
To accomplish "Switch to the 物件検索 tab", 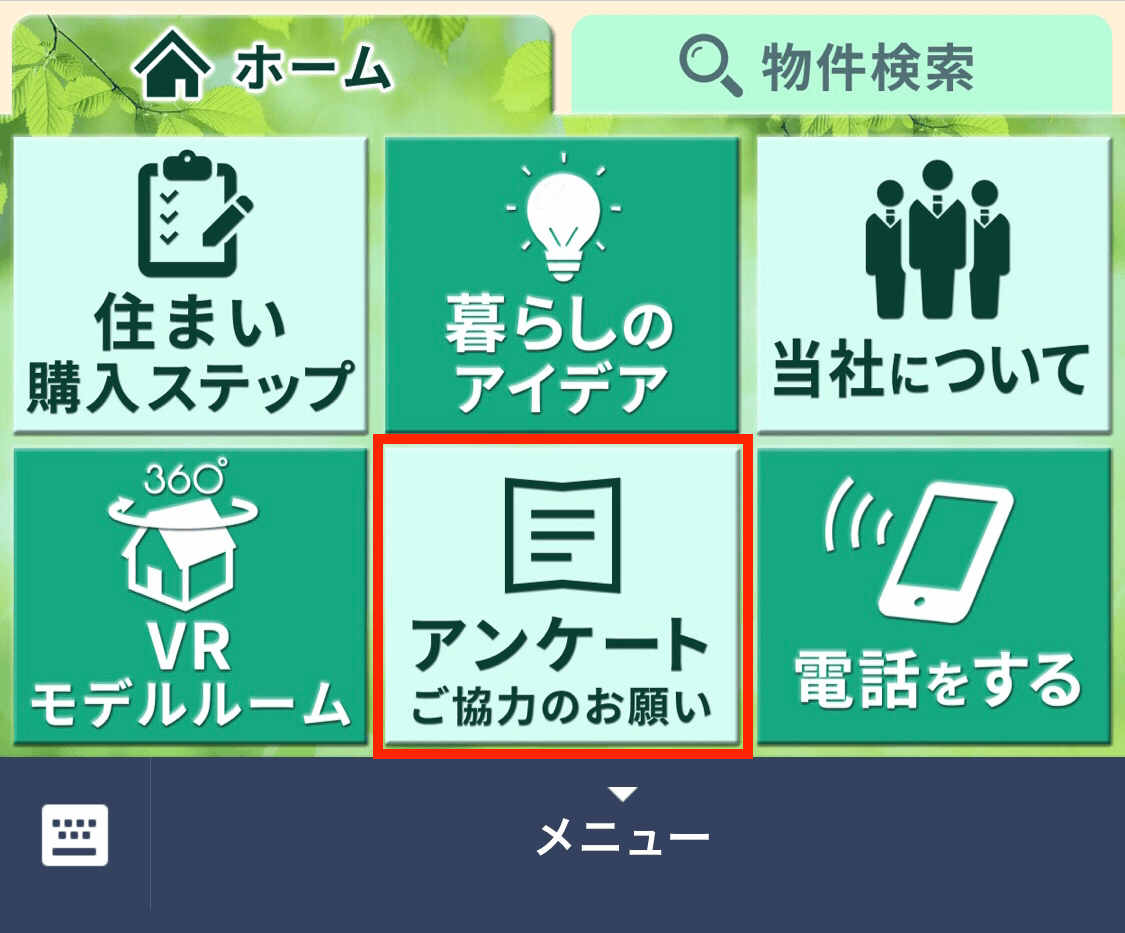I will [x=840, y=66].
